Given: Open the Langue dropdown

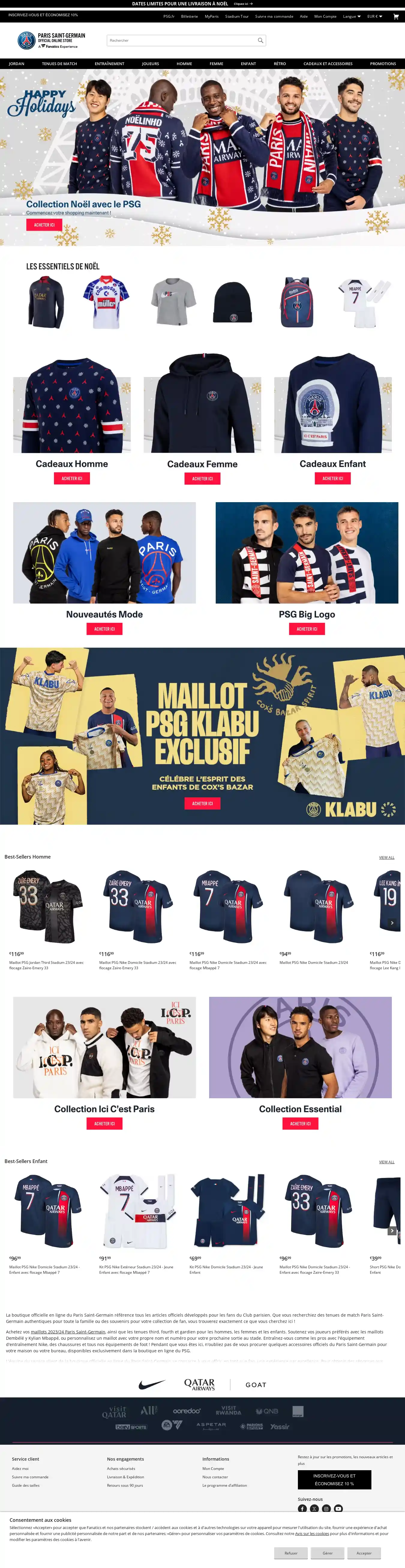Looking at the screenshot, I should 351,16.
